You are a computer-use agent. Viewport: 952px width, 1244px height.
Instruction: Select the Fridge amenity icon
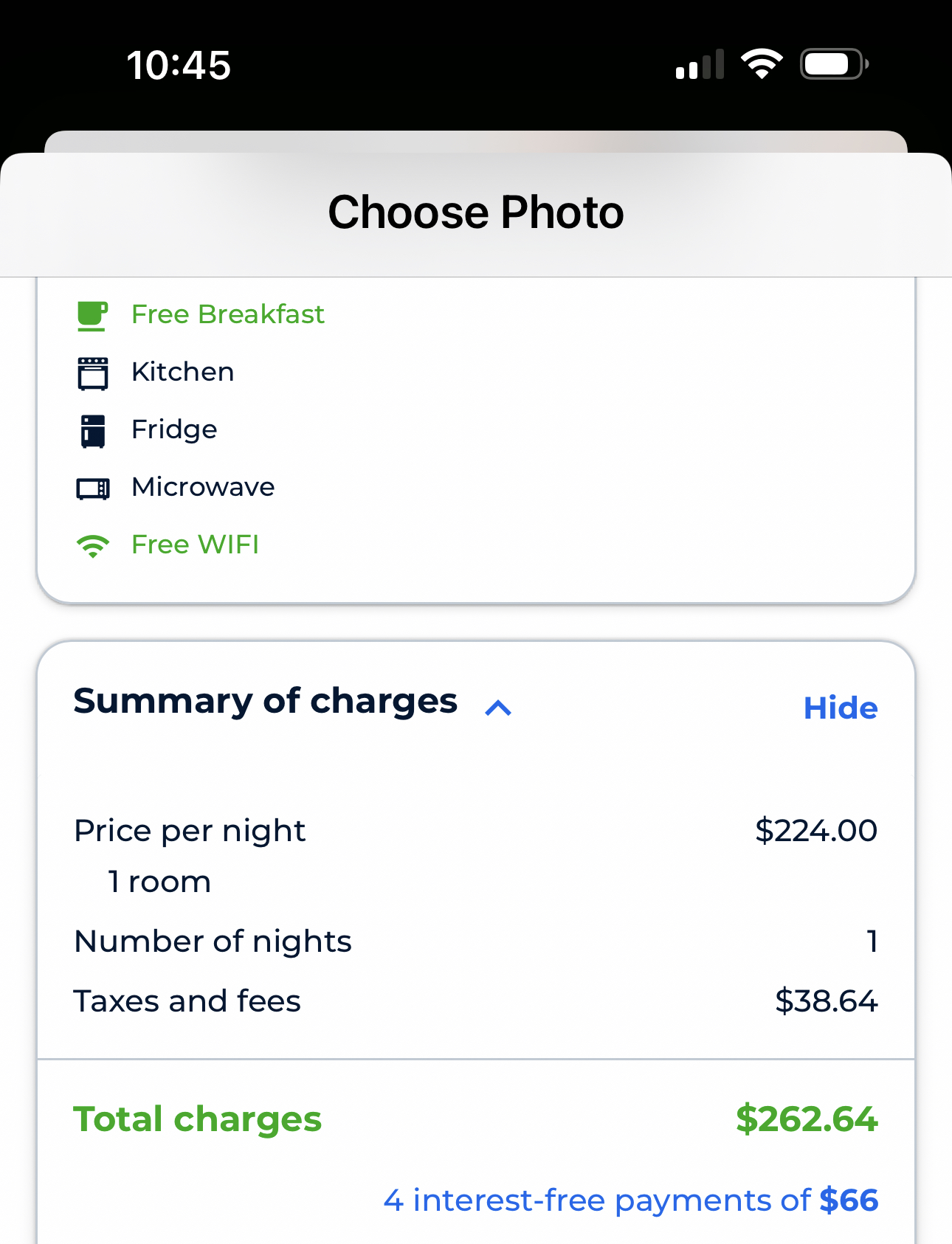click(x=92, y=430)
